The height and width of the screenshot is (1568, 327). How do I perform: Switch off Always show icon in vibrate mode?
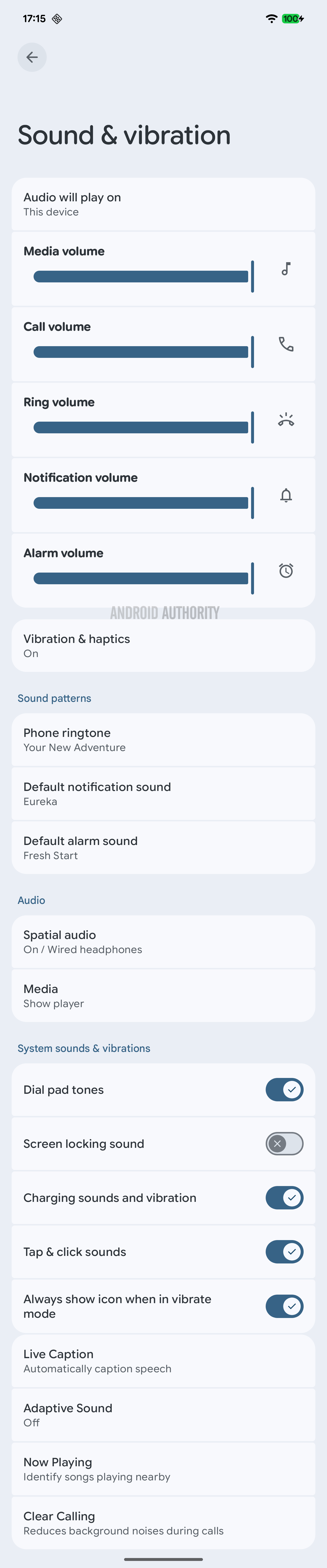click(284, 1306)
